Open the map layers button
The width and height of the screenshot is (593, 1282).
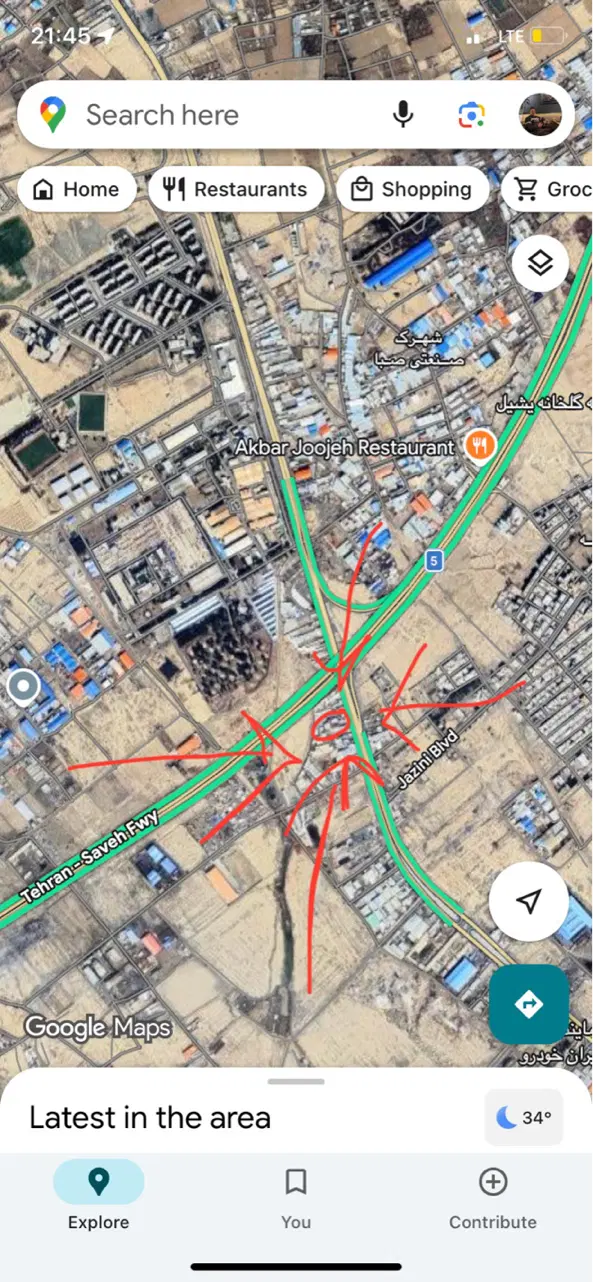pyautogui.click(x=540, y=263)
